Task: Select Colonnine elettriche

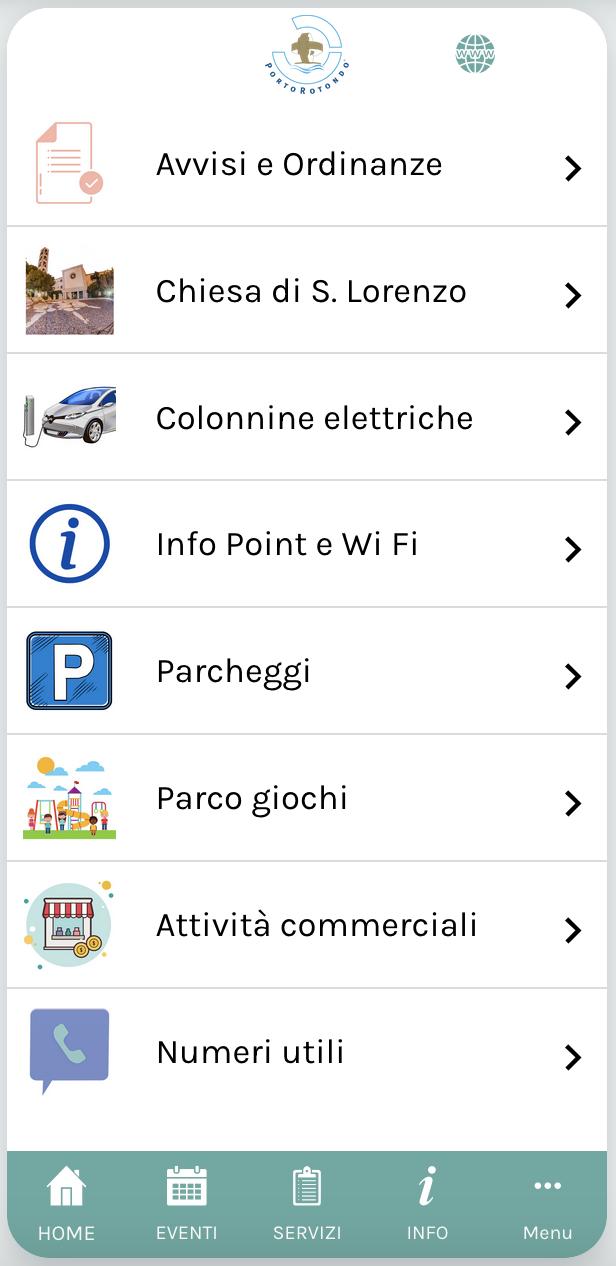Action: (307, 417)
